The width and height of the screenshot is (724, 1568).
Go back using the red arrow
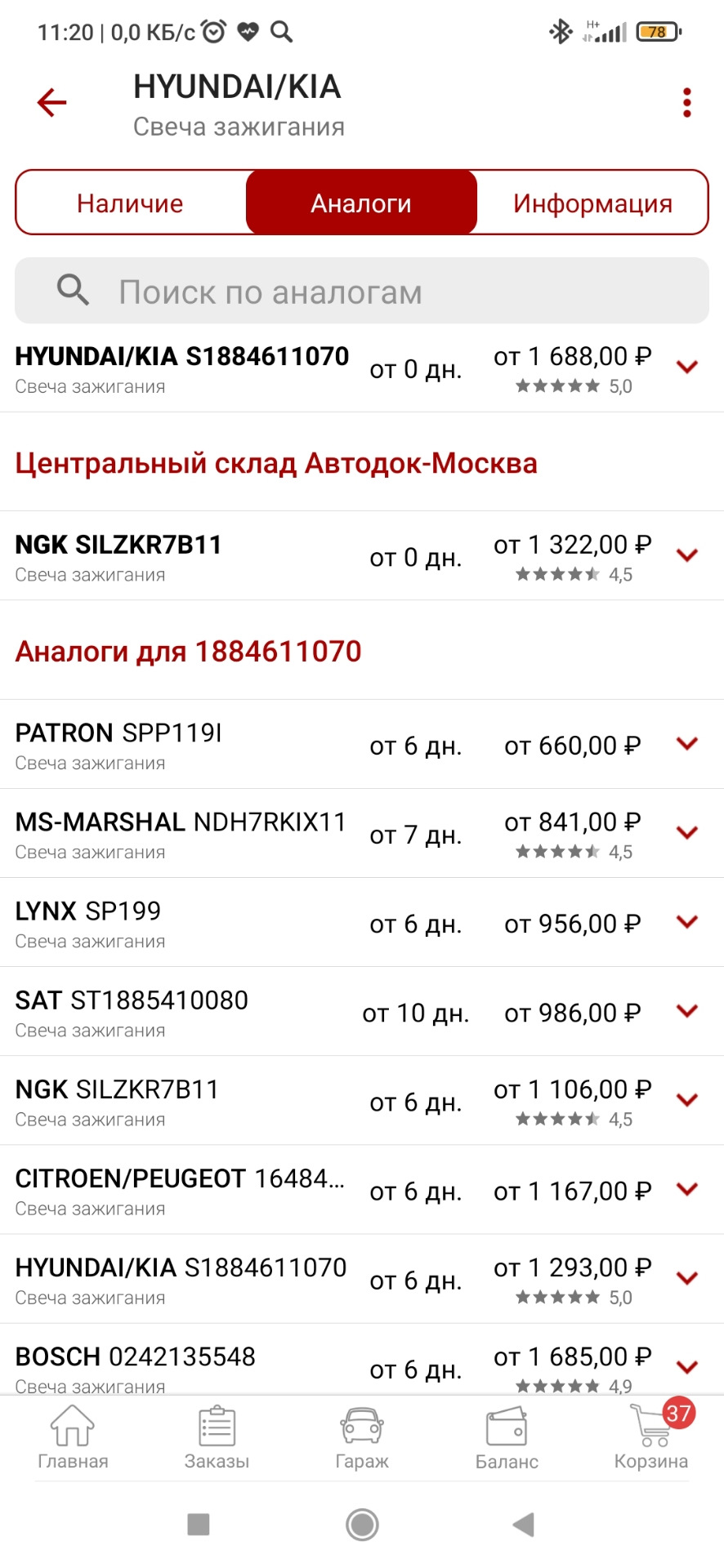tap(51, 103)
